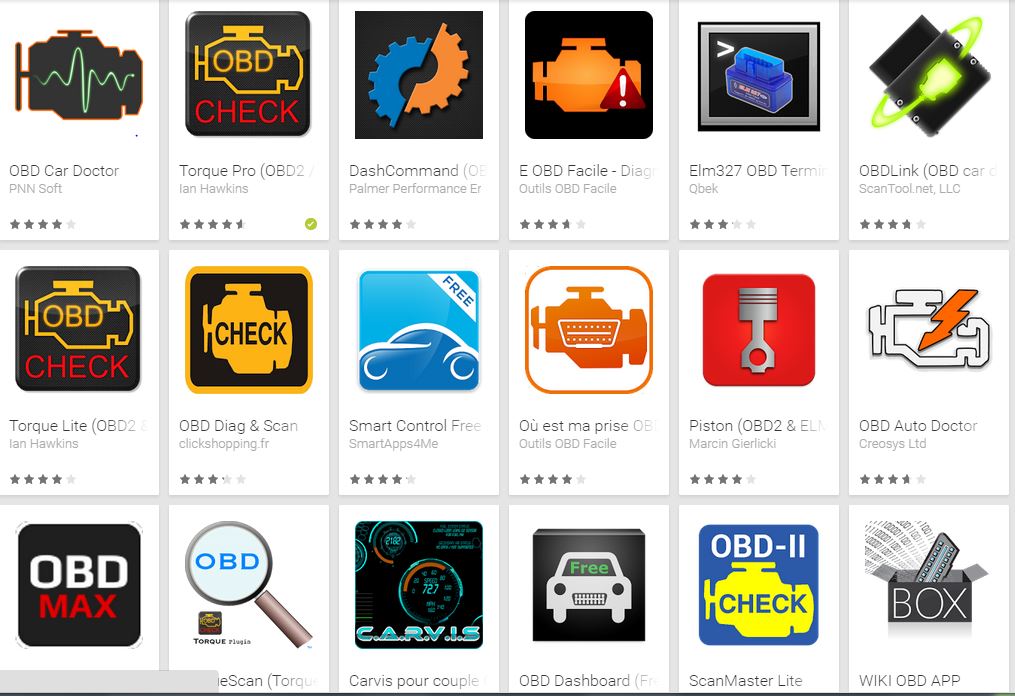
Task: View the DashCommand app listing
Action: [418, 75]
